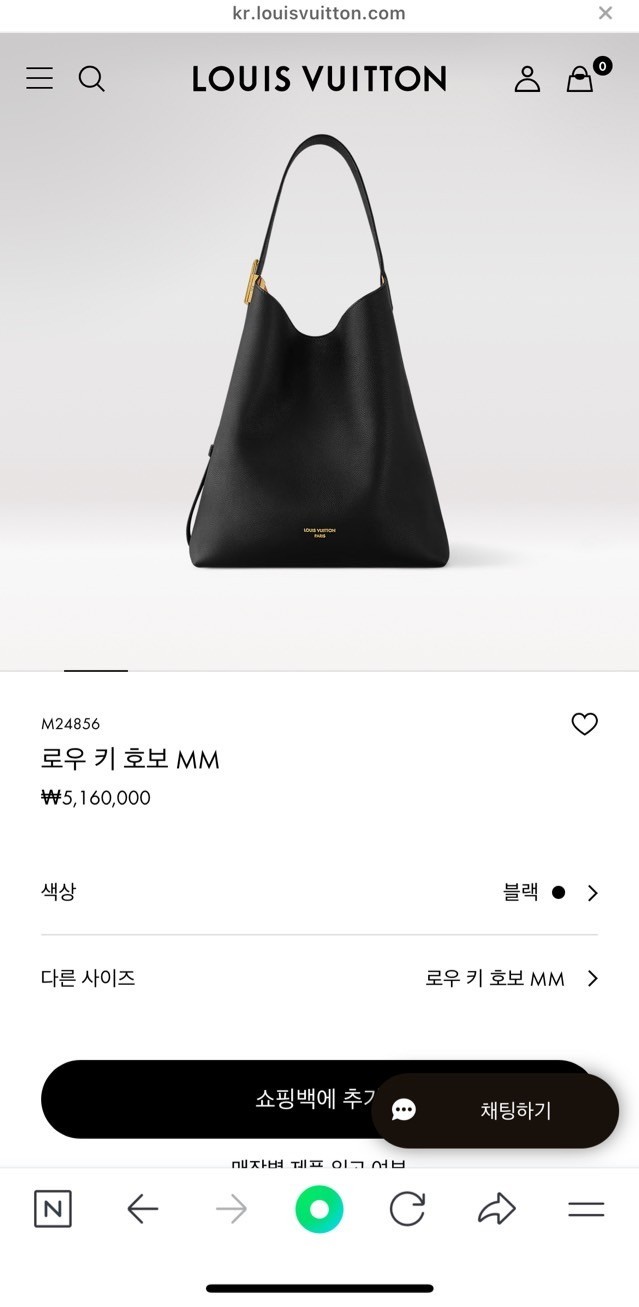Screen dimensions: 639x1307
Task: Tap 쇼핑백에 추가 to add to bag
Action: (x=200, y=1099)
